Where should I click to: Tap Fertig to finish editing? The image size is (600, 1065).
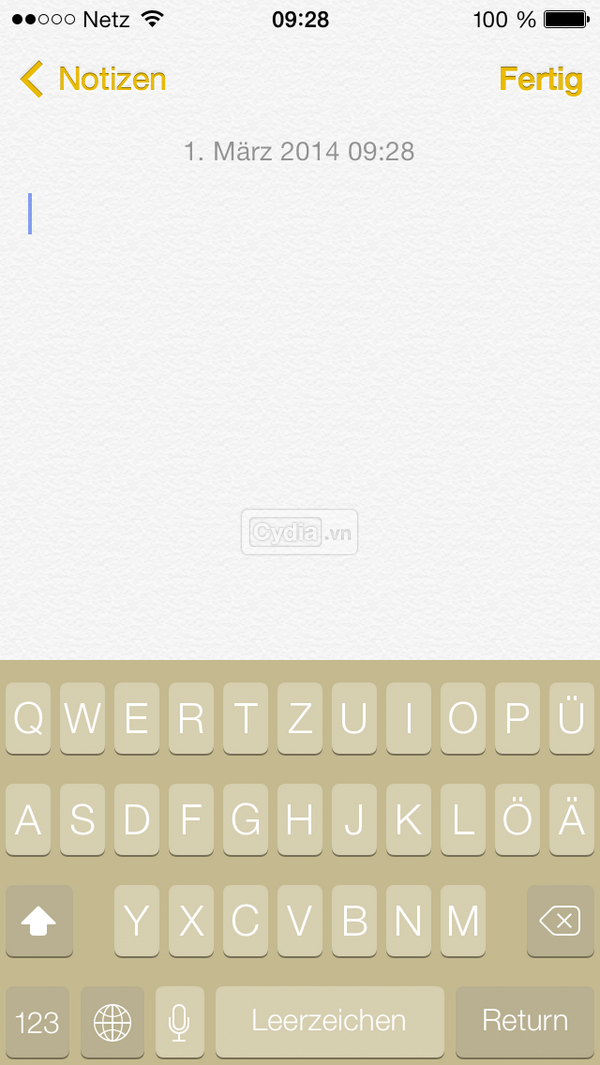pyautogui.click(x=540, y=78)
